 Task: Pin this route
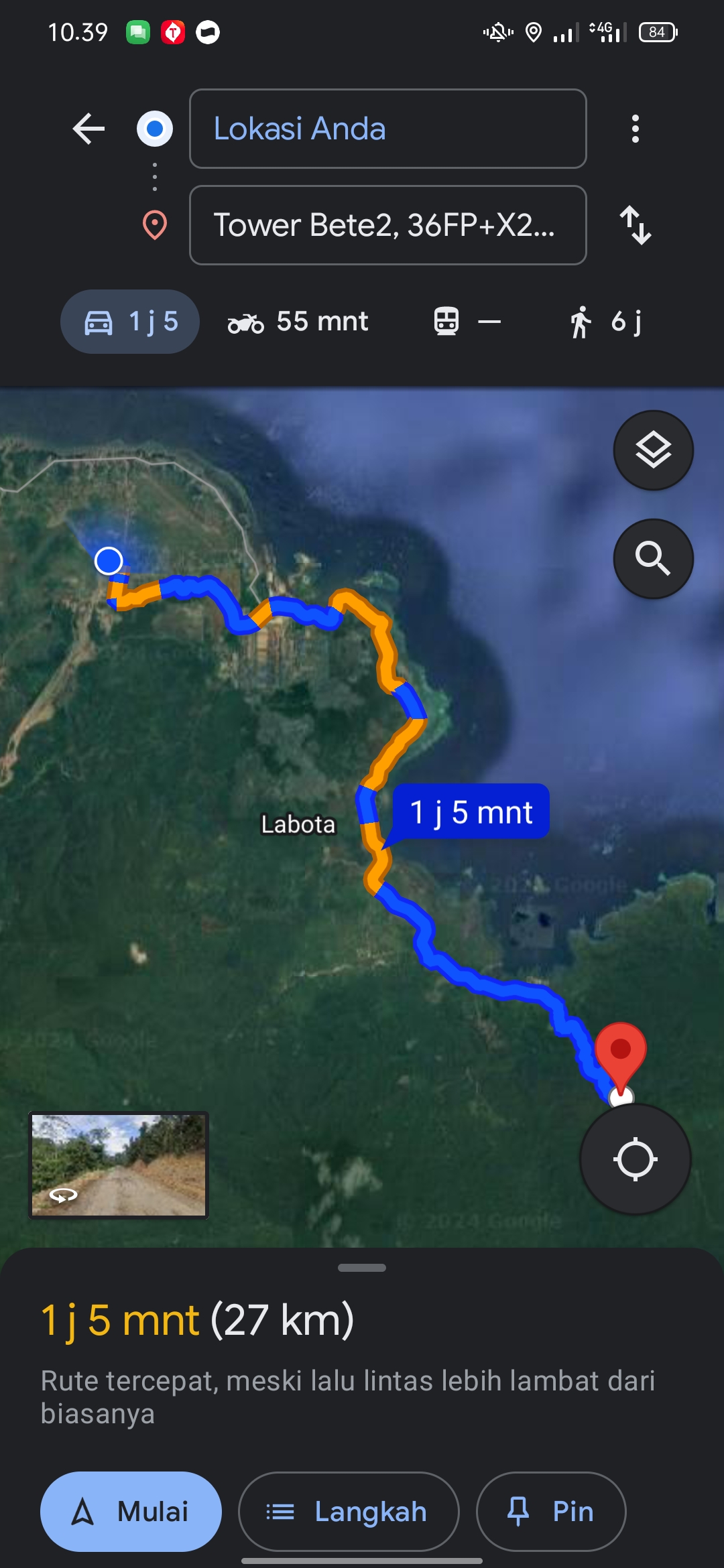click(x=551, y=1512)
